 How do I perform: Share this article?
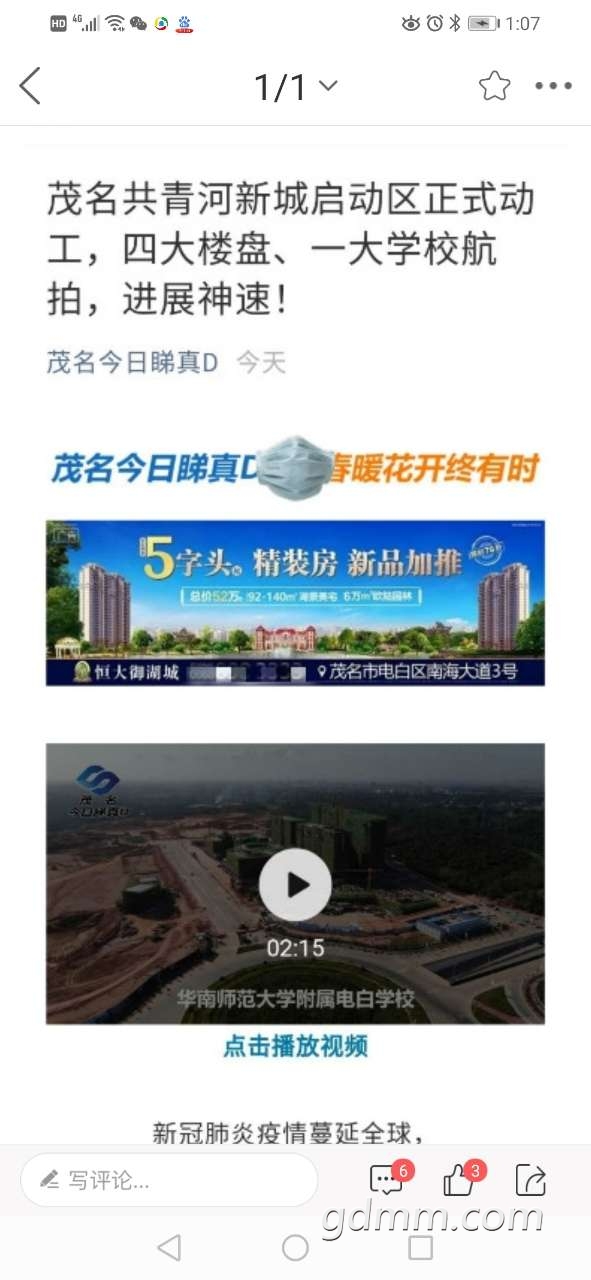531,1180
